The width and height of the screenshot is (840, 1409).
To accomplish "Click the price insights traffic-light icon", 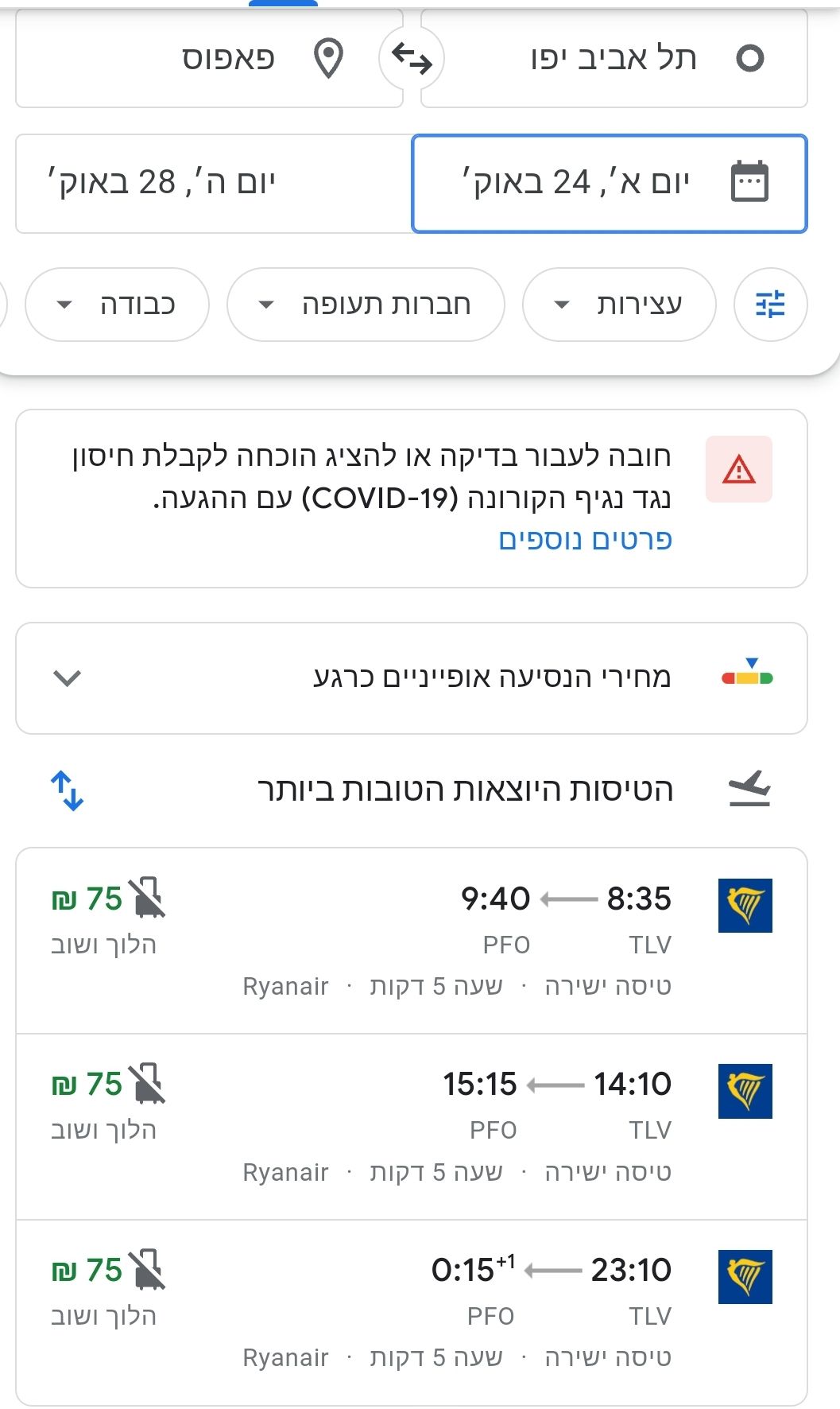I will [x=748, y=677].
